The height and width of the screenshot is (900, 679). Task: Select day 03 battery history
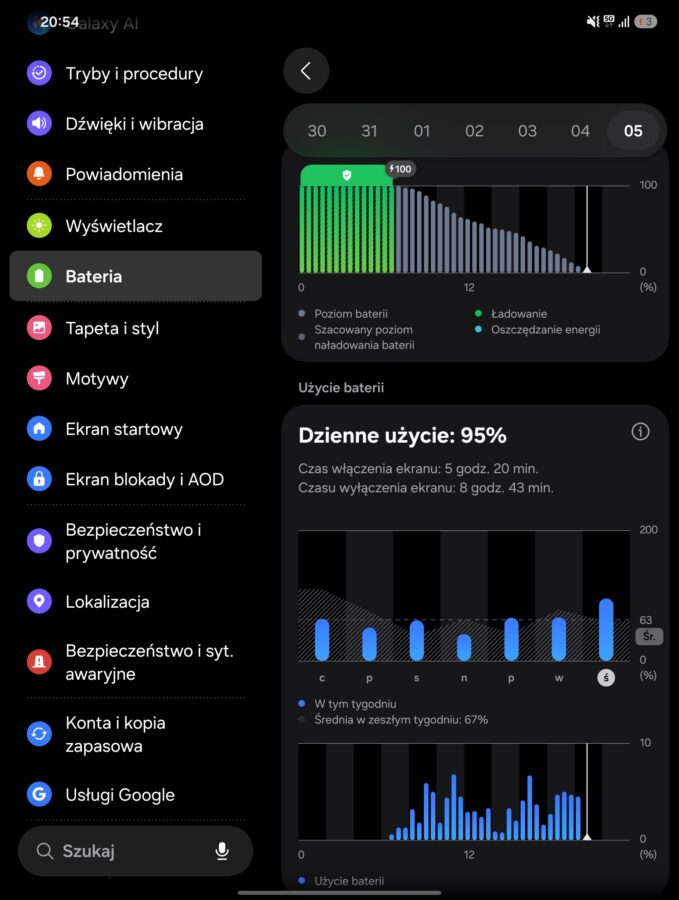click(527, 131)
